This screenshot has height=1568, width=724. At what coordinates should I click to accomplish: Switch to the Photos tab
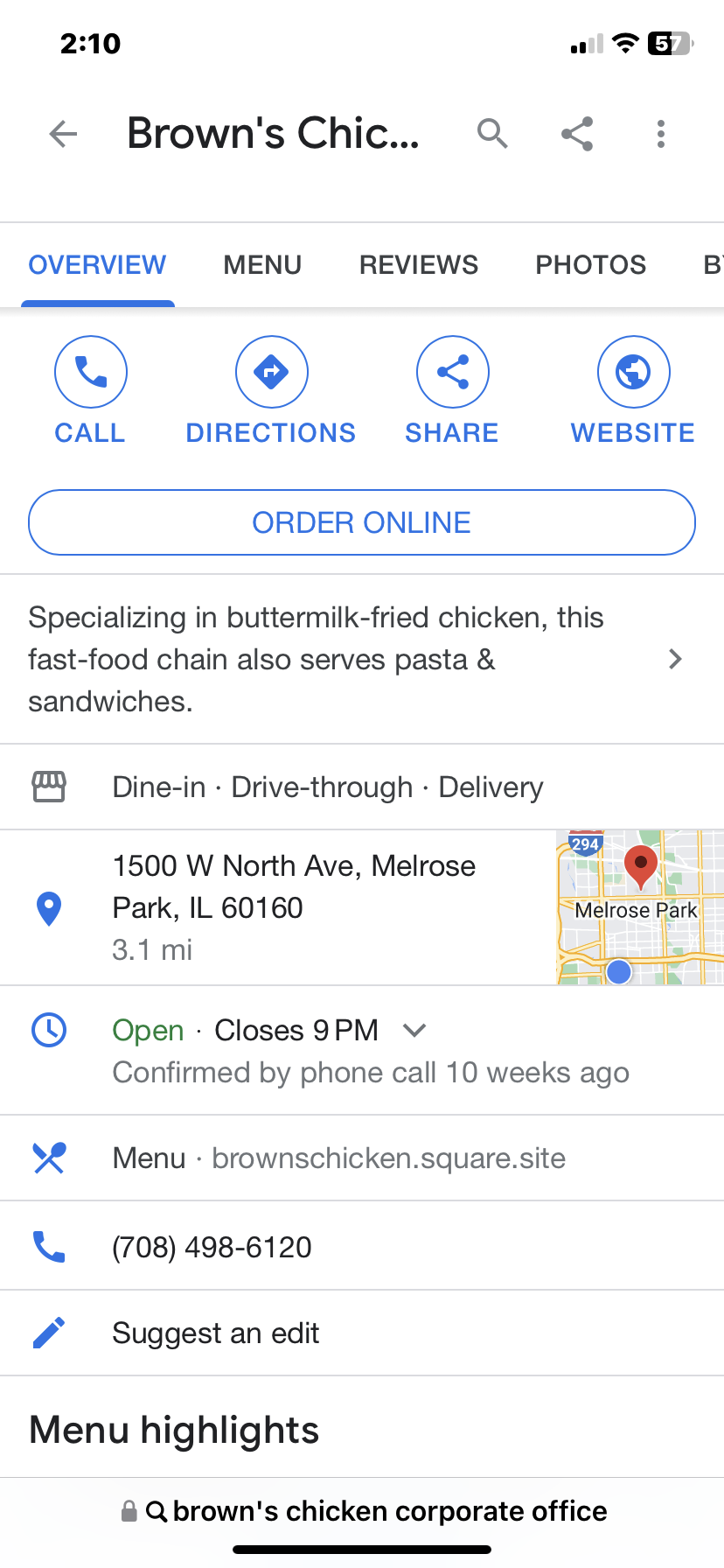tap(591, 264)
